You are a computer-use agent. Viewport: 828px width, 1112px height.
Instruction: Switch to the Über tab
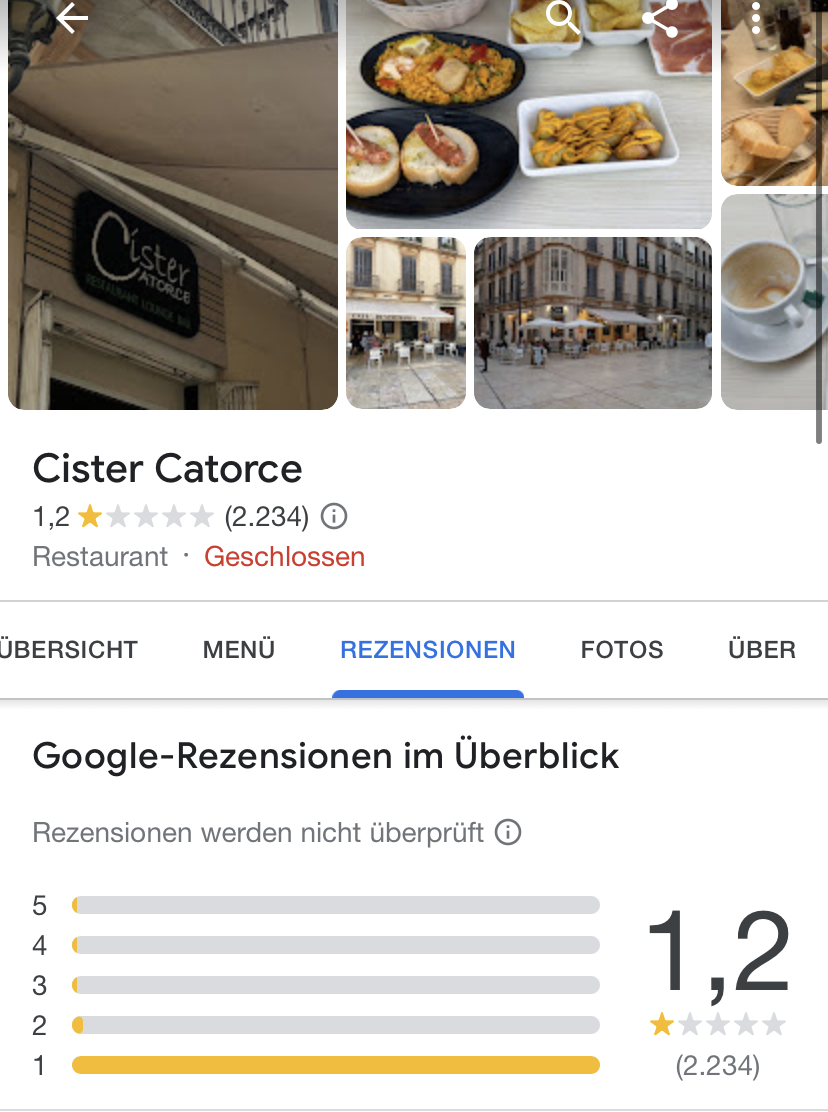pyautogui.click(x=762, y=650)
